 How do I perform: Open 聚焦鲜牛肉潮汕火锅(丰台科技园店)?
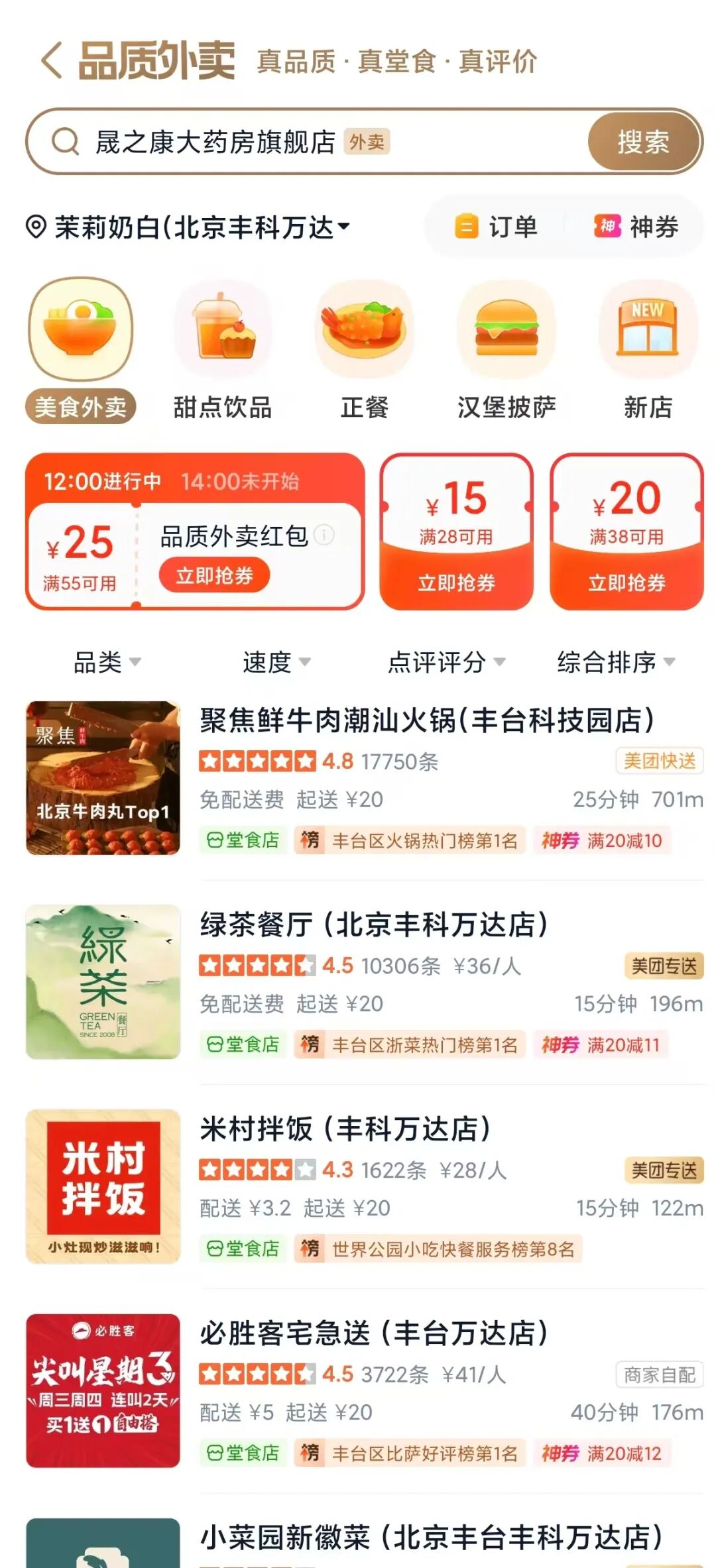coord(427,720)
